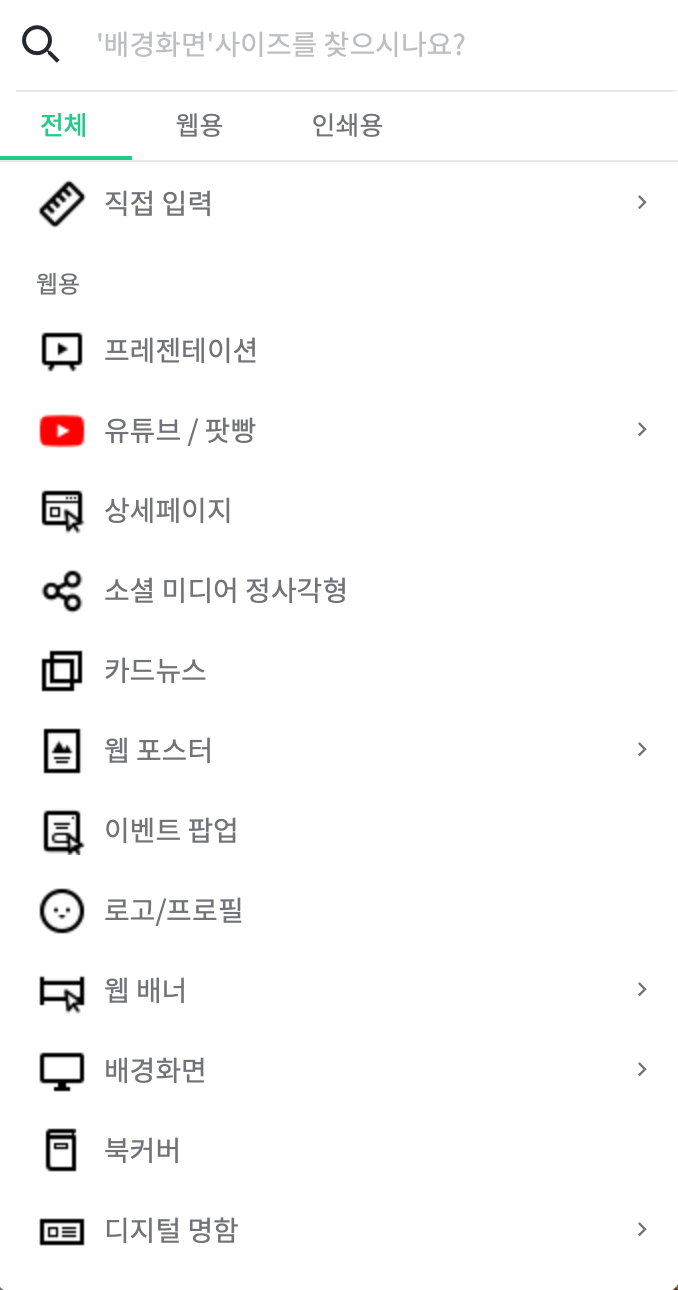The image size is (678, 1290).
Task: Choose the 카드뉴스 size
Action: click(x=339, y=670)
